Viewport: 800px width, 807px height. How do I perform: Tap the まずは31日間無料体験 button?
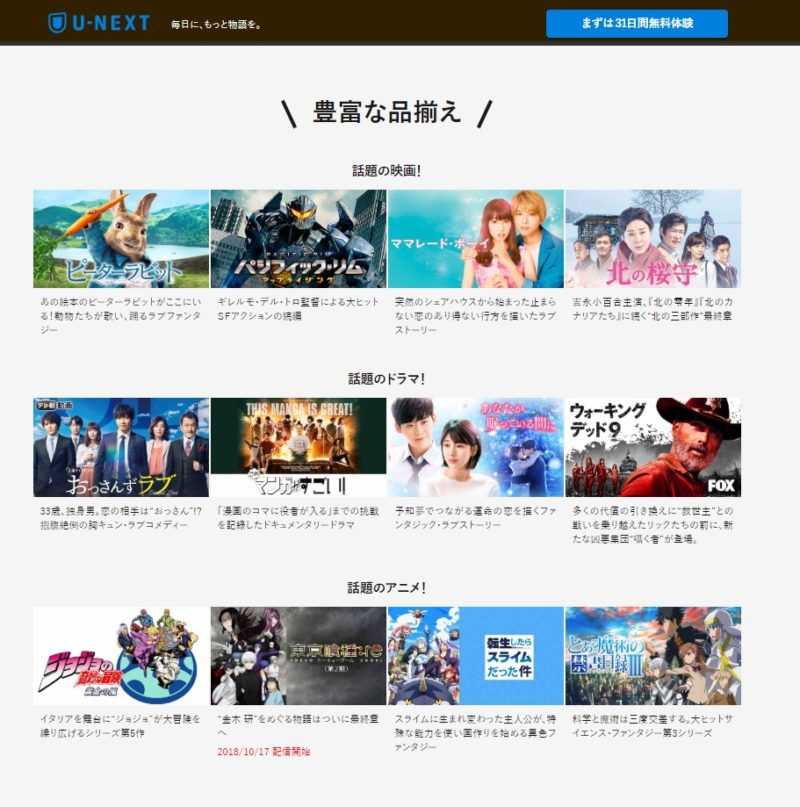coord(636,23)
